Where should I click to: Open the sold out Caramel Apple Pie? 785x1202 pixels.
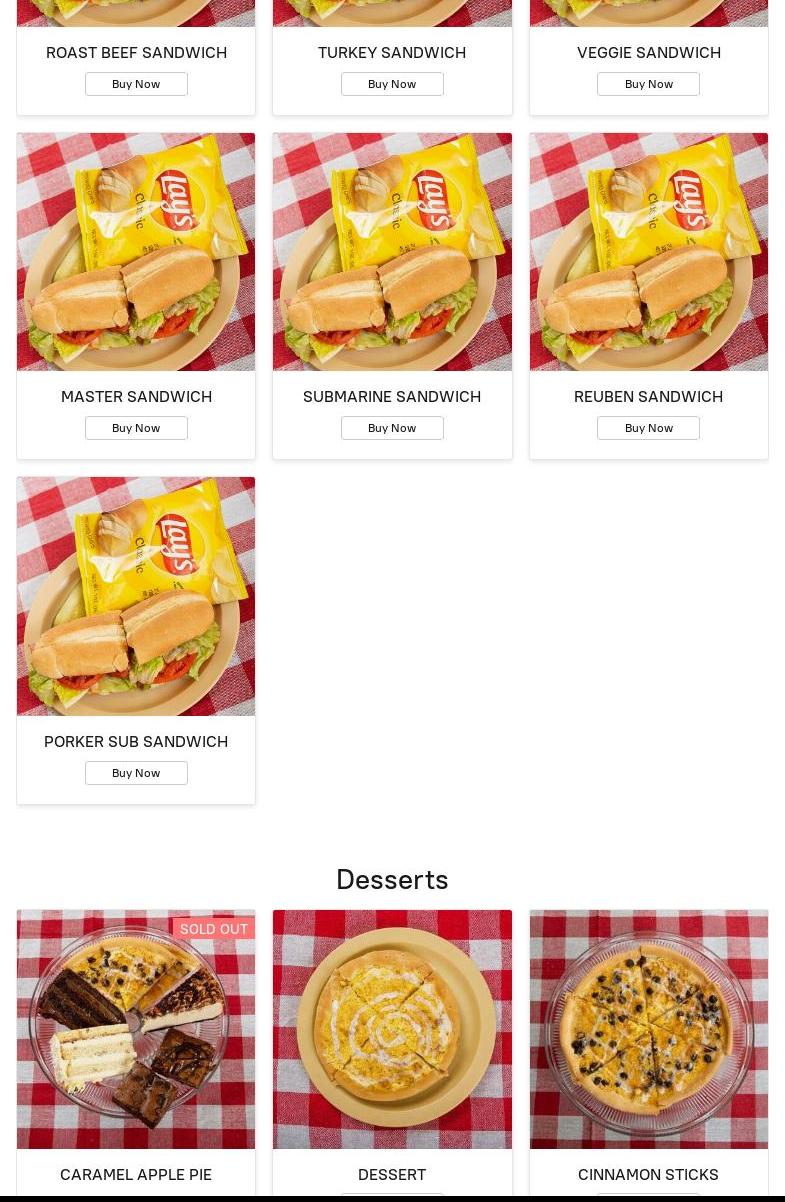point(136,1029)
